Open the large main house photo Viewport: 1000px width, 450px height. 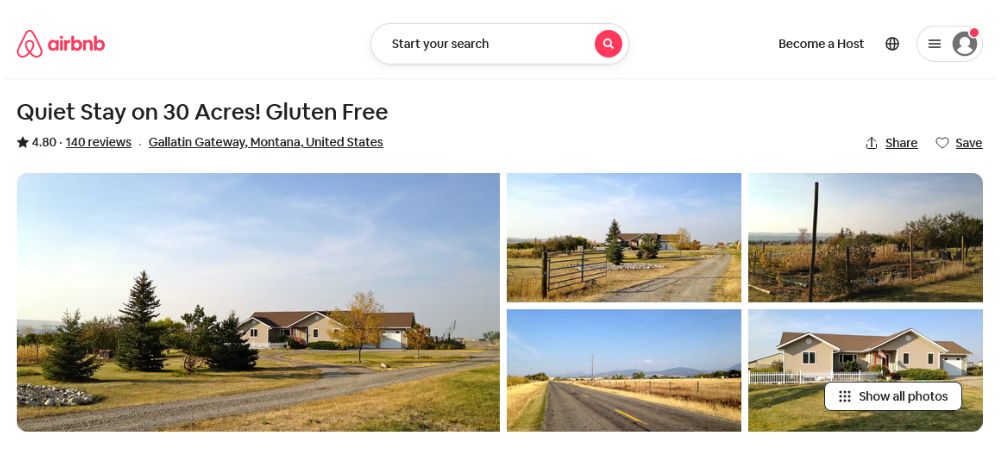point(258,302)
